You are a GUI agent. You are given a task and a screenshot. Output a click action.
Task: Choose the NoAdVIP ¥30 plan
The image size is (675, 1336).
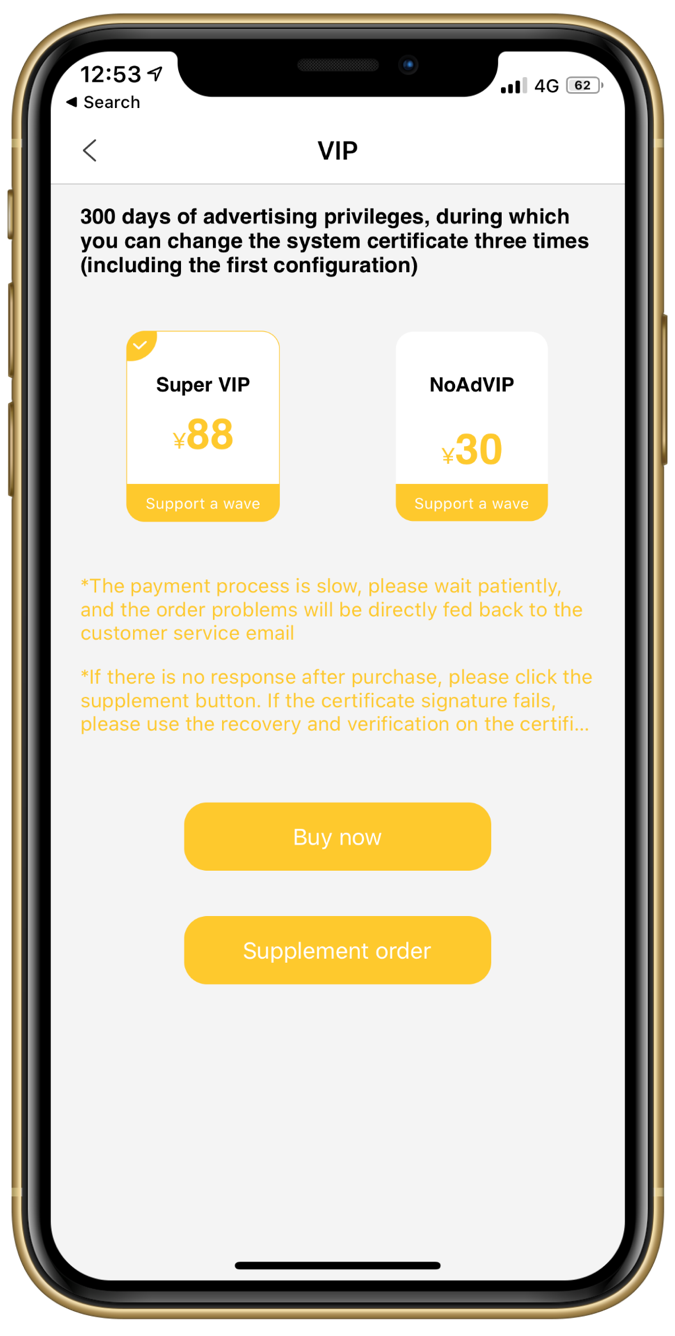471,426
